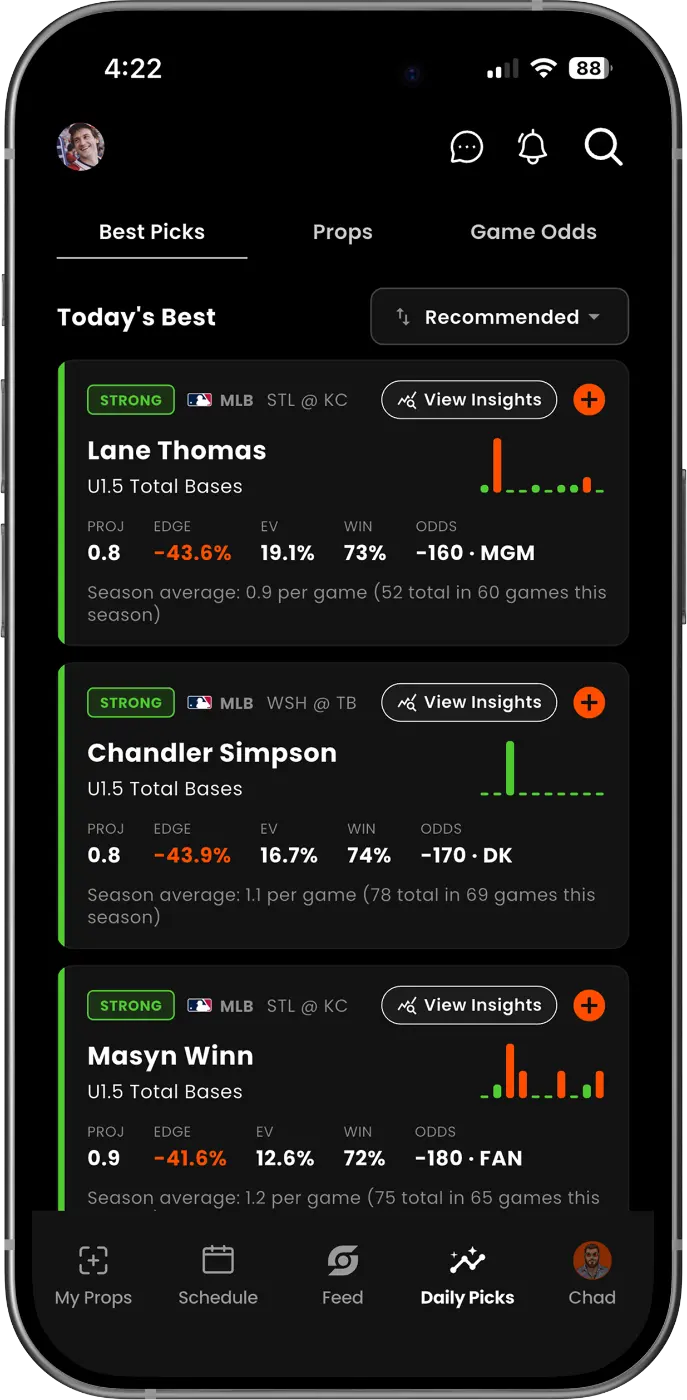This screenshot has width=687, height=1400.
Task: Add the Lane Thomas pick with plus
Action: pyautogui.click(x=589, y=400)
